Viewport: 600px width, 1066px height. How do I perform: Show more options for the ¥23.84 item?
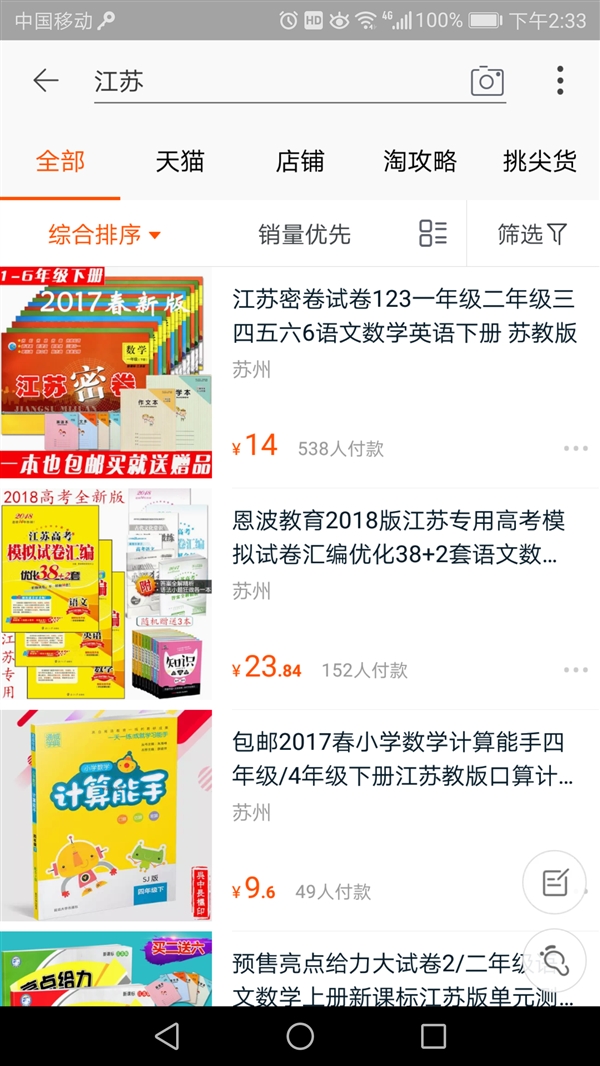click(575, 670)
